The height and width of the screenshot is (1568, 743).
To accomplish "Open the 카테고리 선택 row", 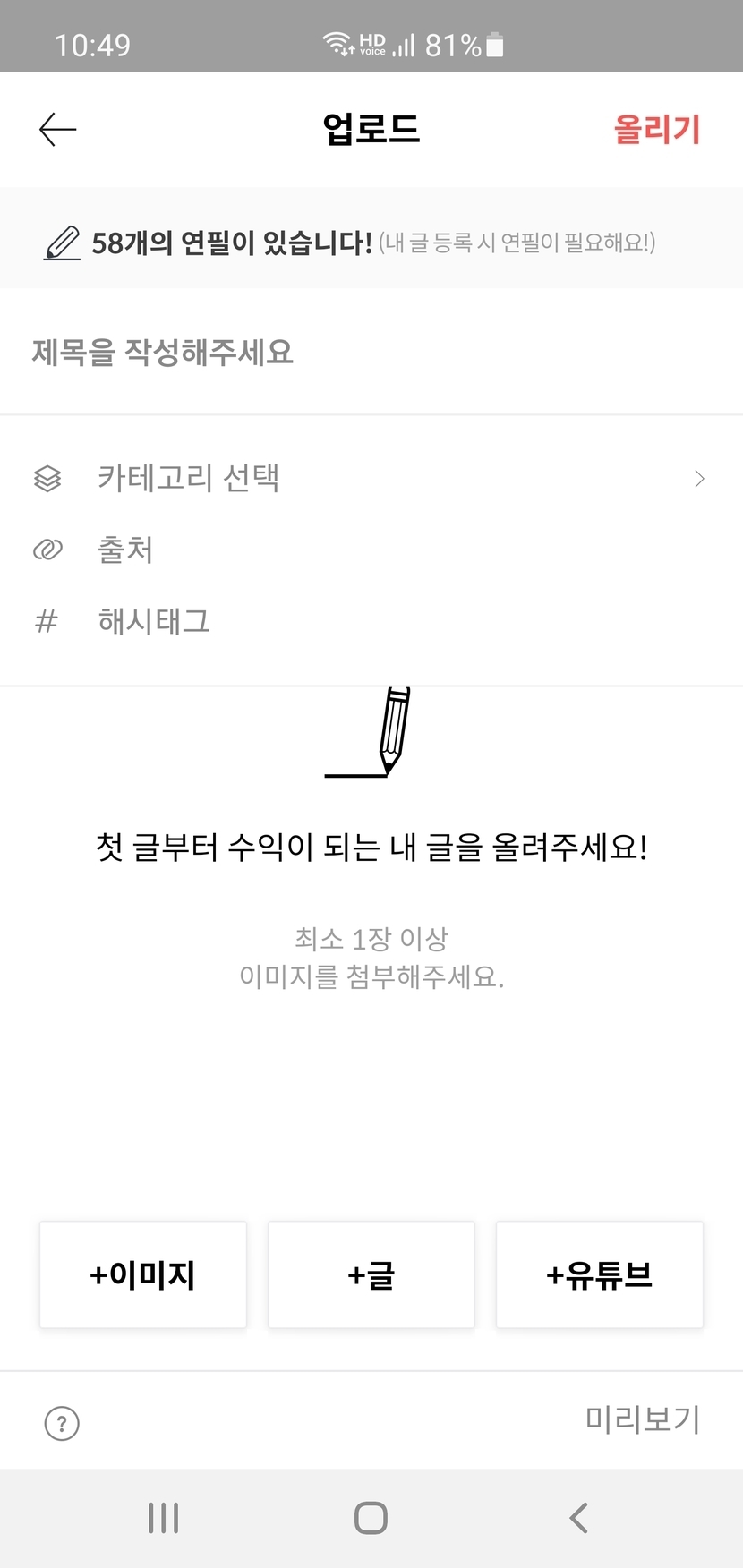I will coord(371,479).
